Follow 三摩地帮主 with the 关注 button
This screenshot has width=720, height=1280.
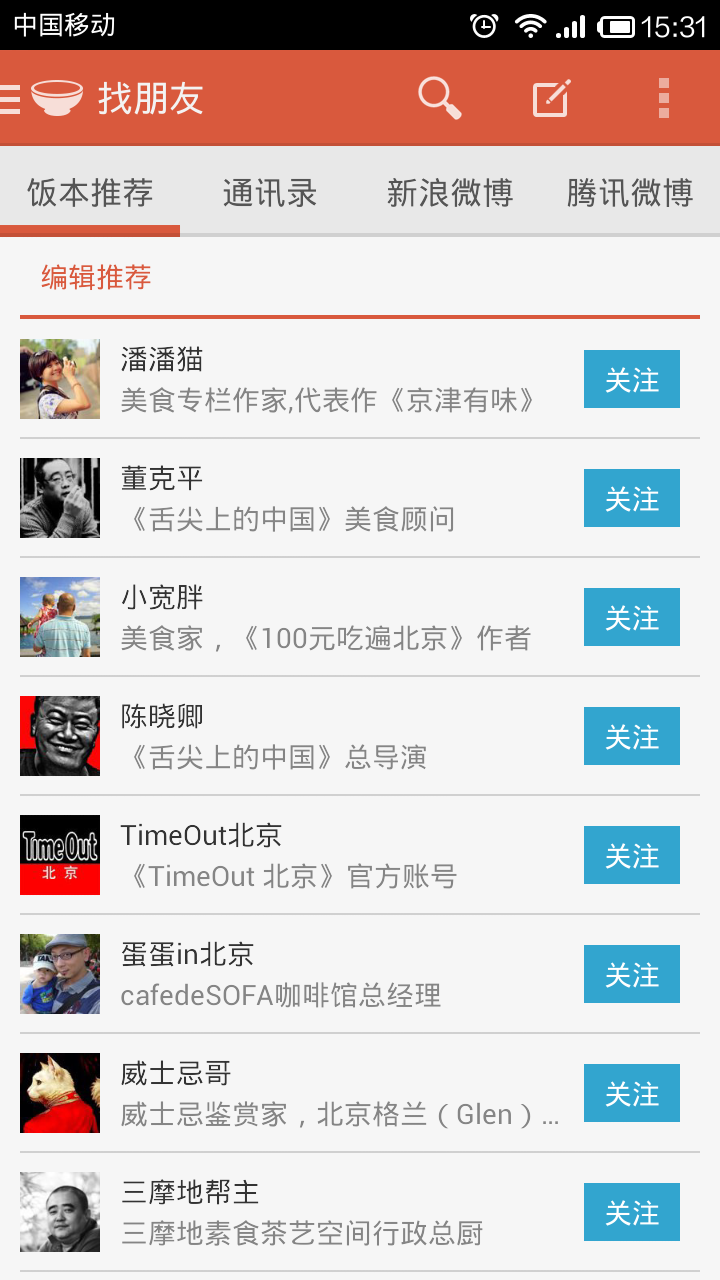632,1212
